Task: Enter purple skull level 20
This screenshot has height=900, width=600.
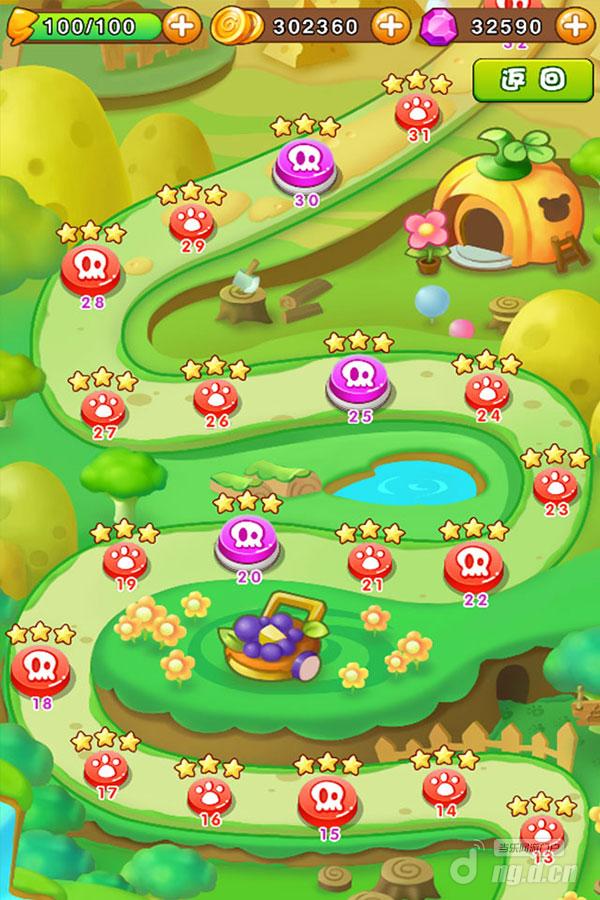Action: pos(244,541)
